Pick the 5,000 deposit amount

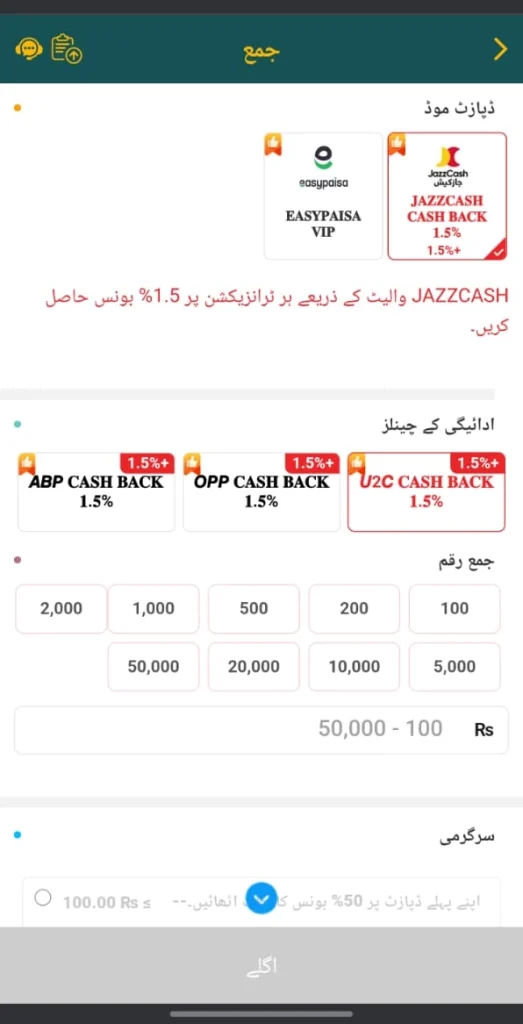(x=454, y=667)
